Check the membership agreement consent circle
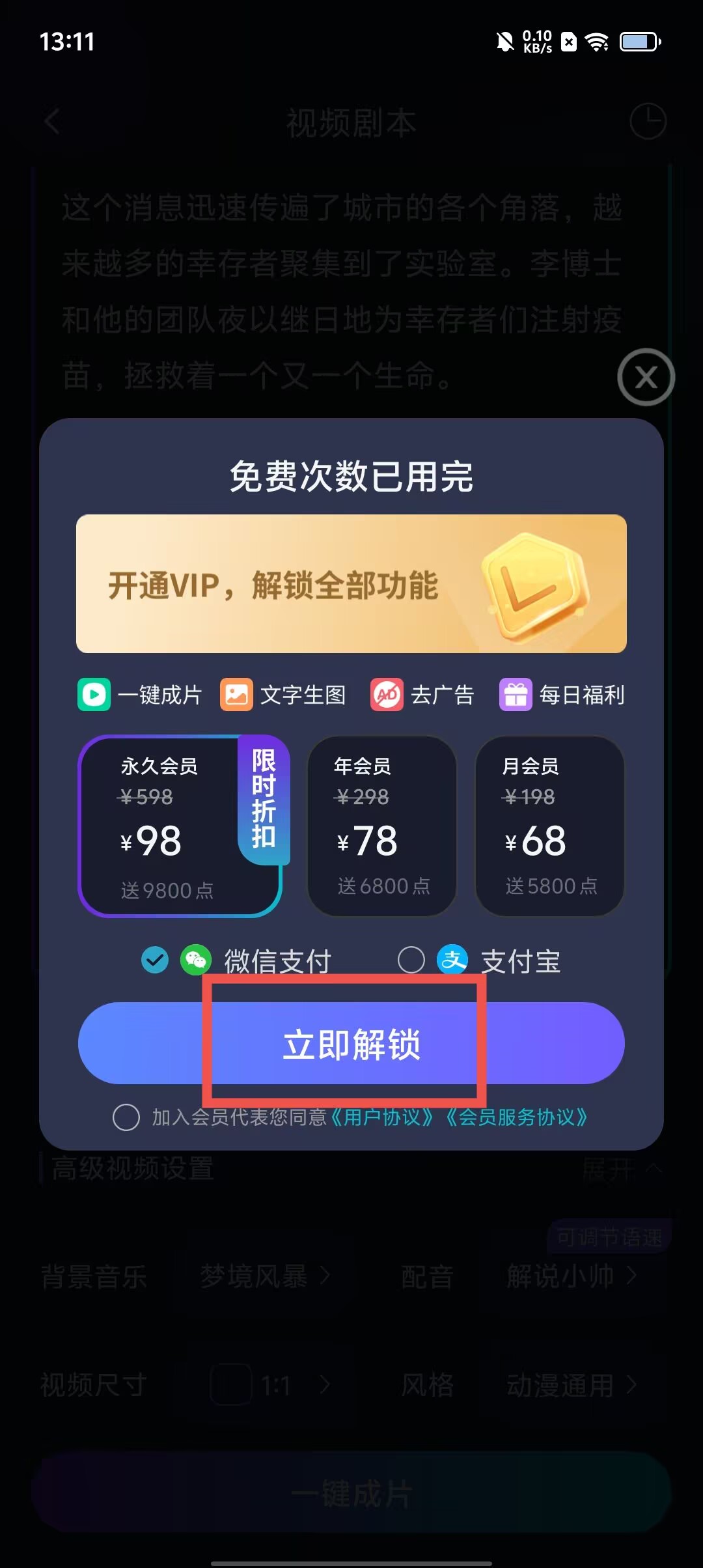This screenshot has height=1568, width=703. (x=126, y=1117)
